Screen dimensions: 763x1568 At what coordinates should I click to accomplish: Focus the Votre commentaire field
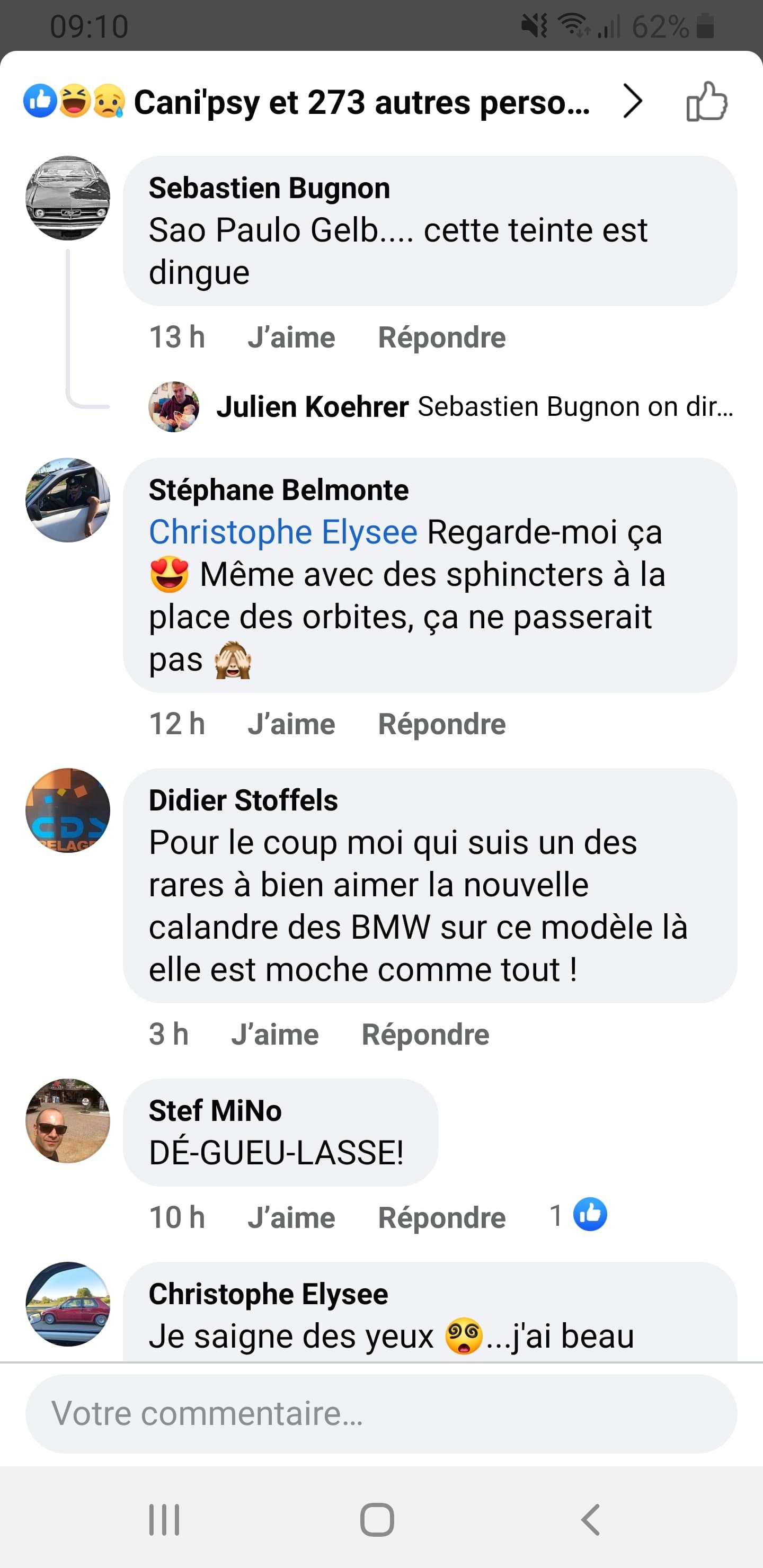(x=381, y=1413)
